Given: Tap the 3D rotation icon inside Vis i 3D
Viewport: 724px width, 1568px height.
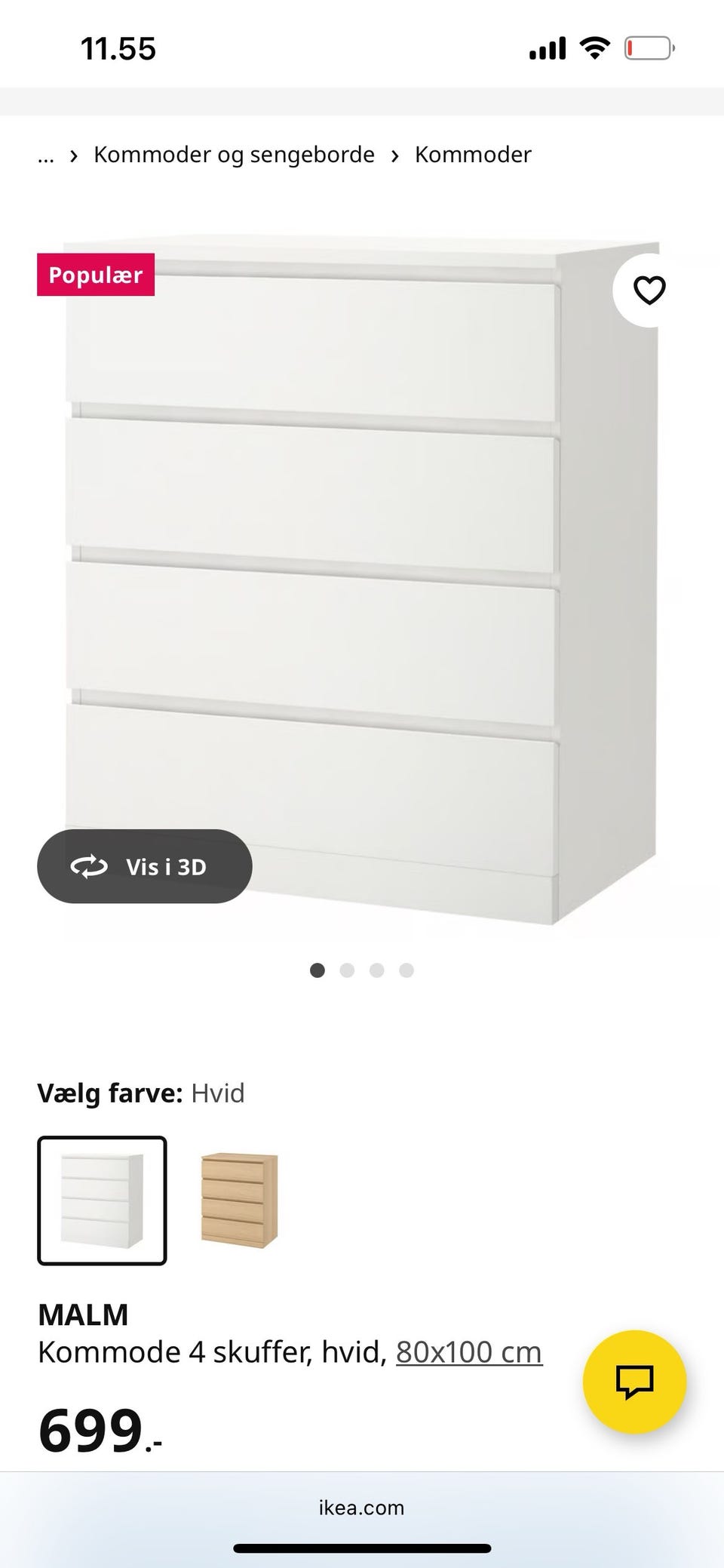Looking at the screenshot, I should (x=88, y=866).
